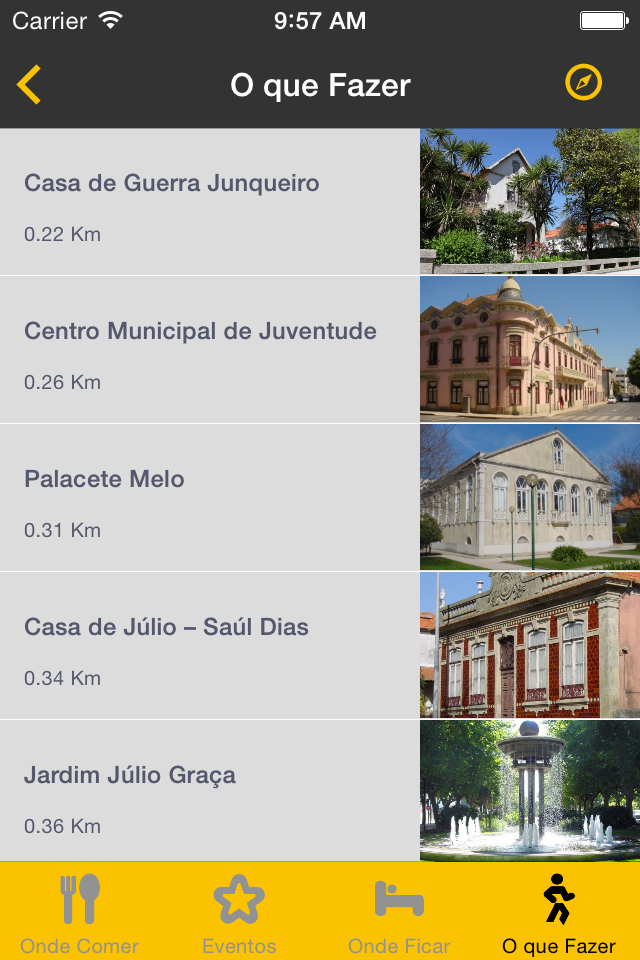Image resolution: width=640 pixels, height=960 pixels.
Task: Go back using the yellow arrow
Action: tap(29, 85)
